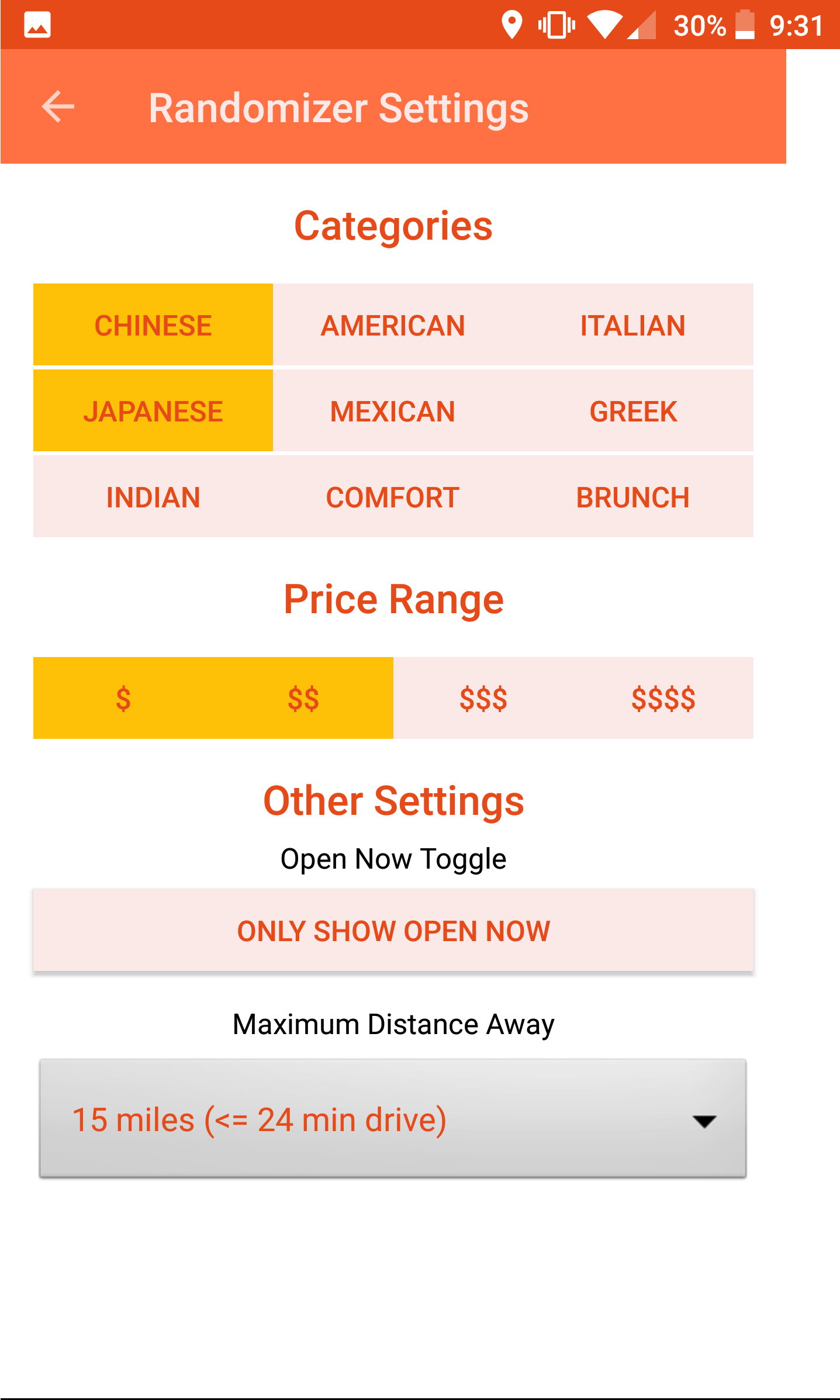Turn on Only Show Open Now
The width and height of the screenshot is (840, 1400).
tap(393, 931)
